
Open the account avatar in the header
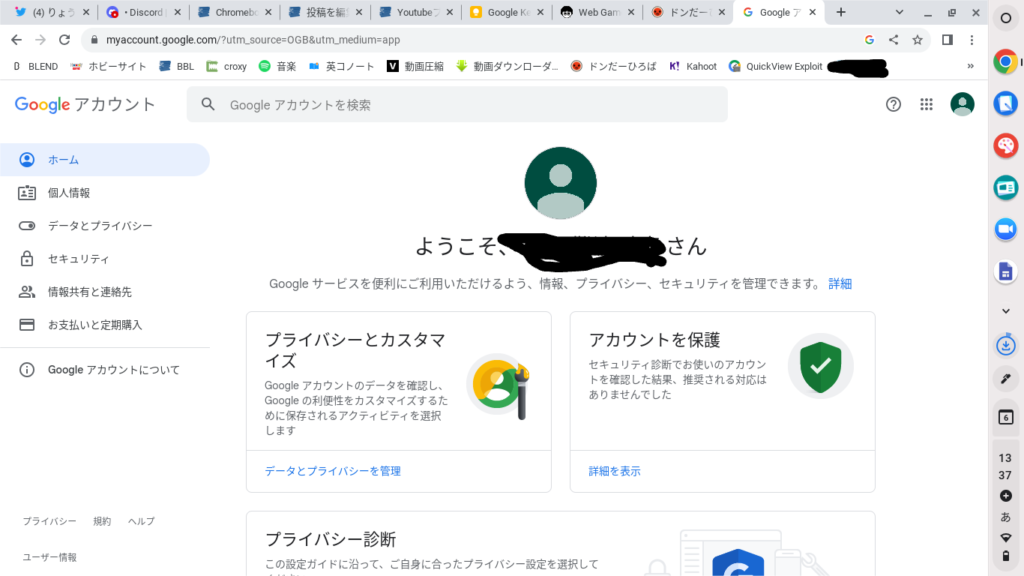[x=962, y=104]
